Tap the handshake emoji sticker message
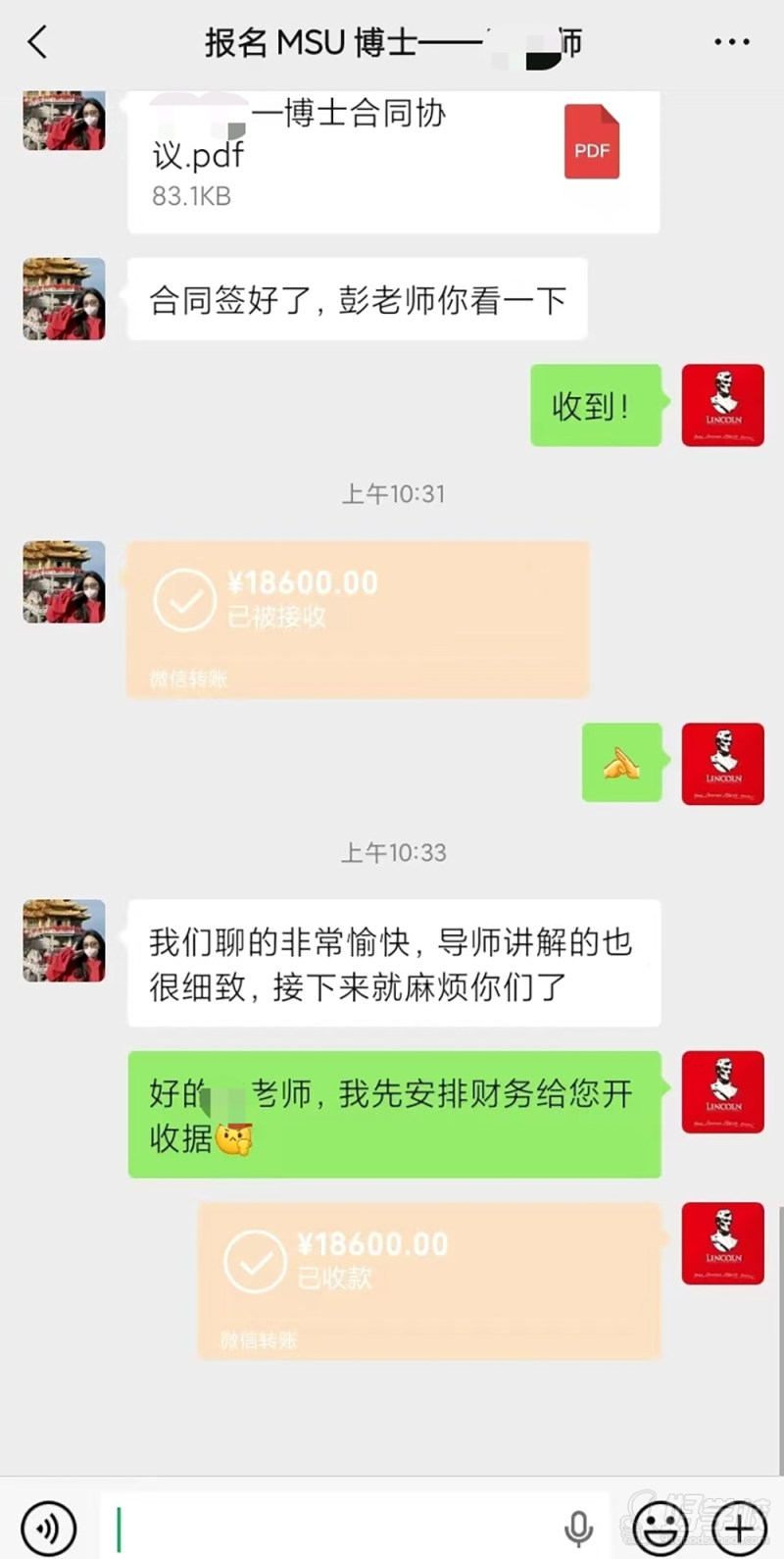 point(622,763)
